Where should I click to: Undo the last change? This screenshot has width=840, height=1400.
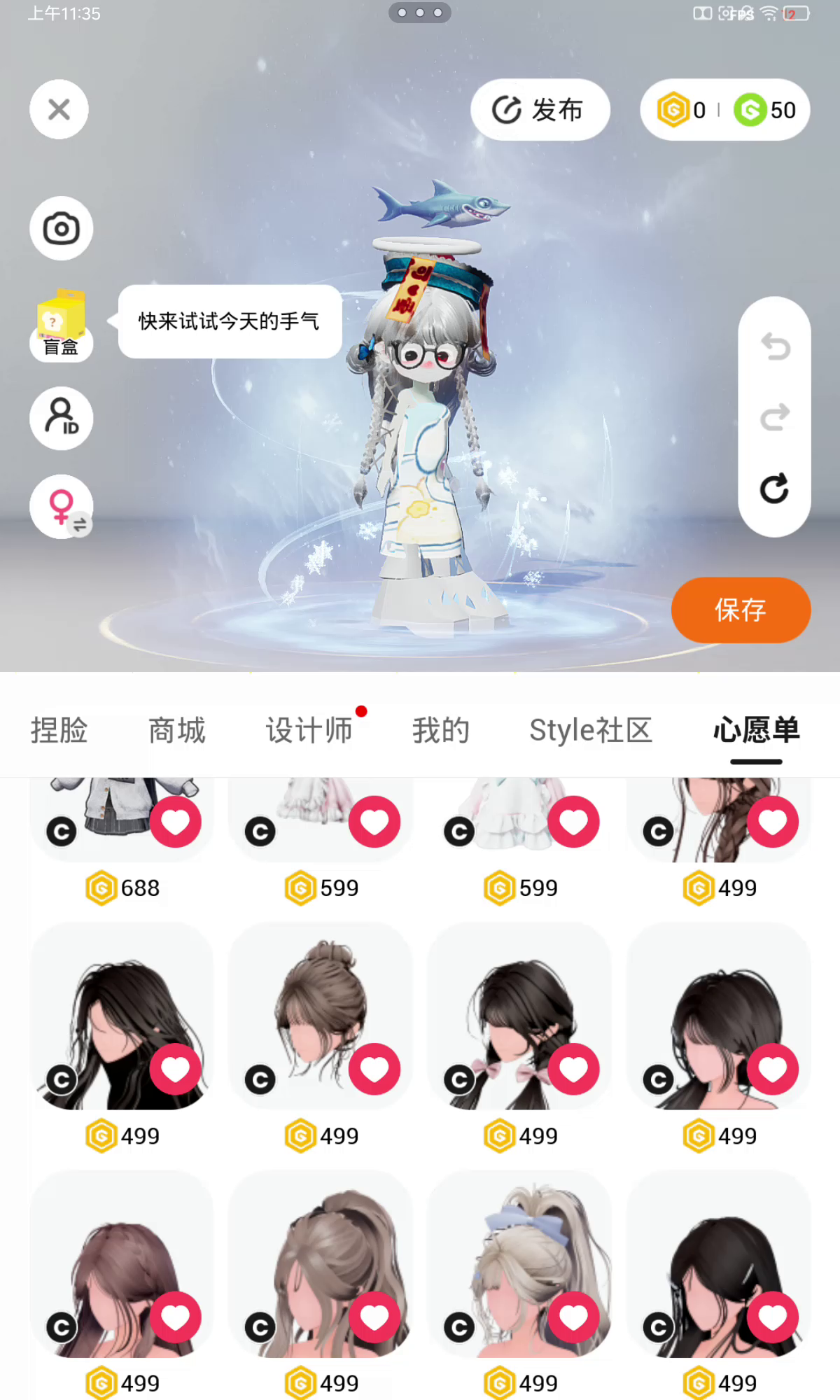(x=775, y=346)
